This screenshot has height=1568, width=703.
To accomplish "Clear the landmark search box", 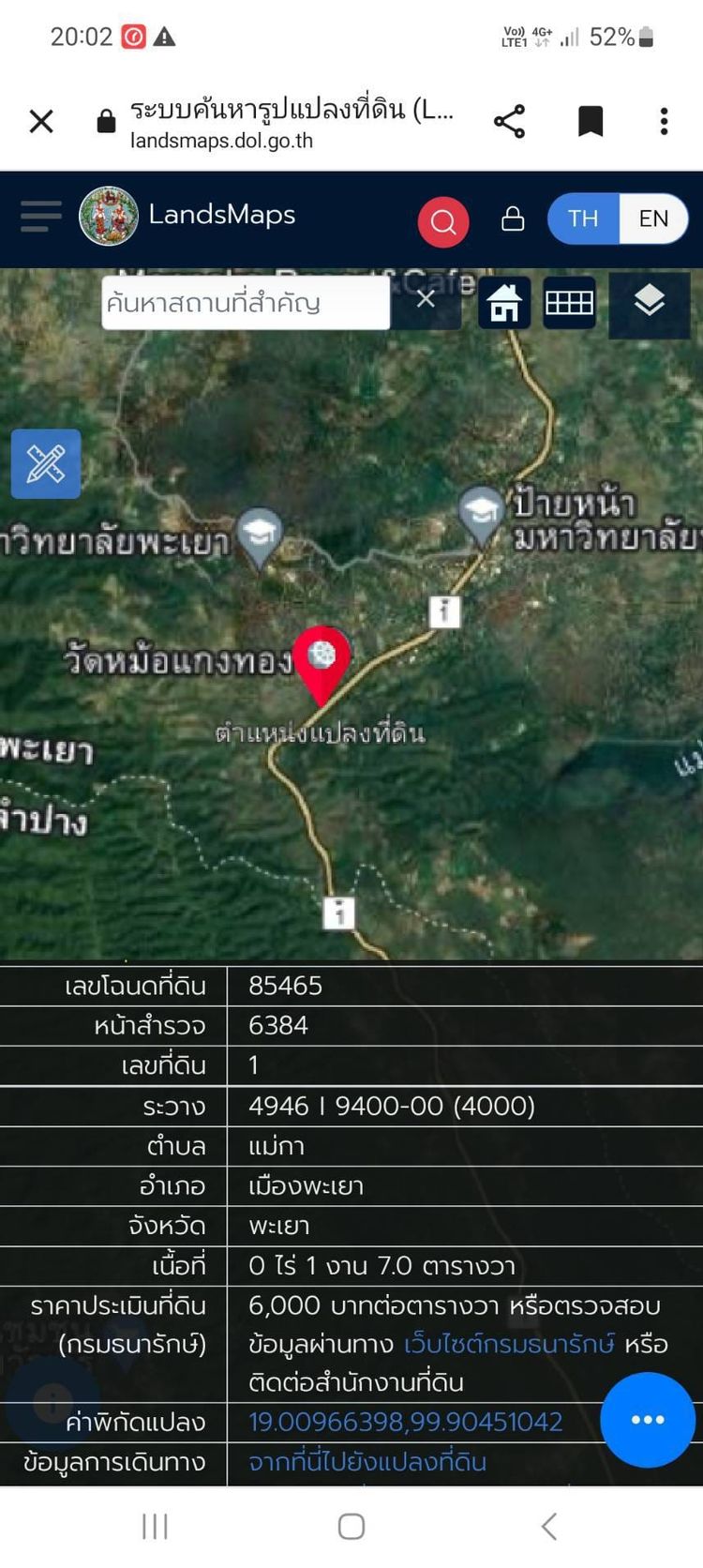I will click(x=426, y=299).
